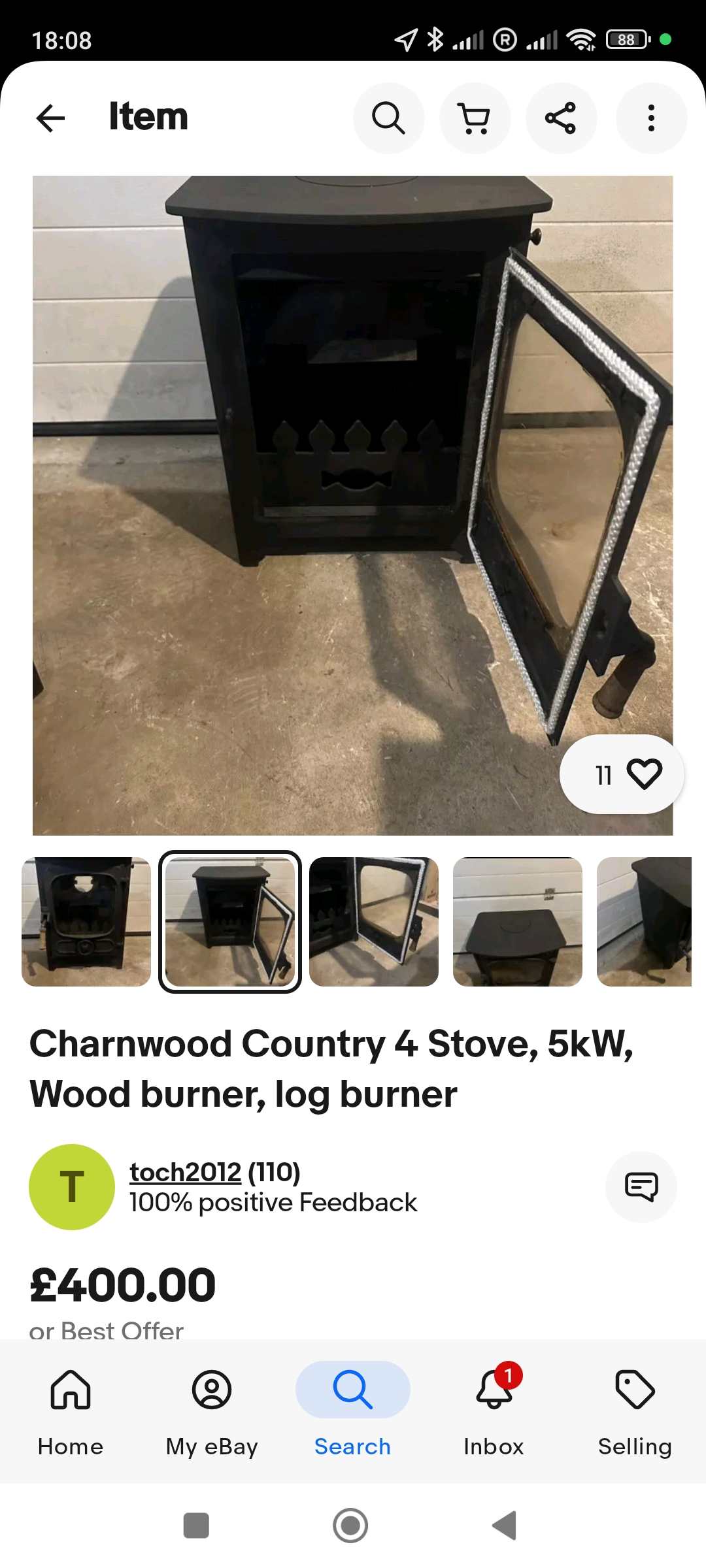Add item to watchlist with heart button

(x=622, y=774)
